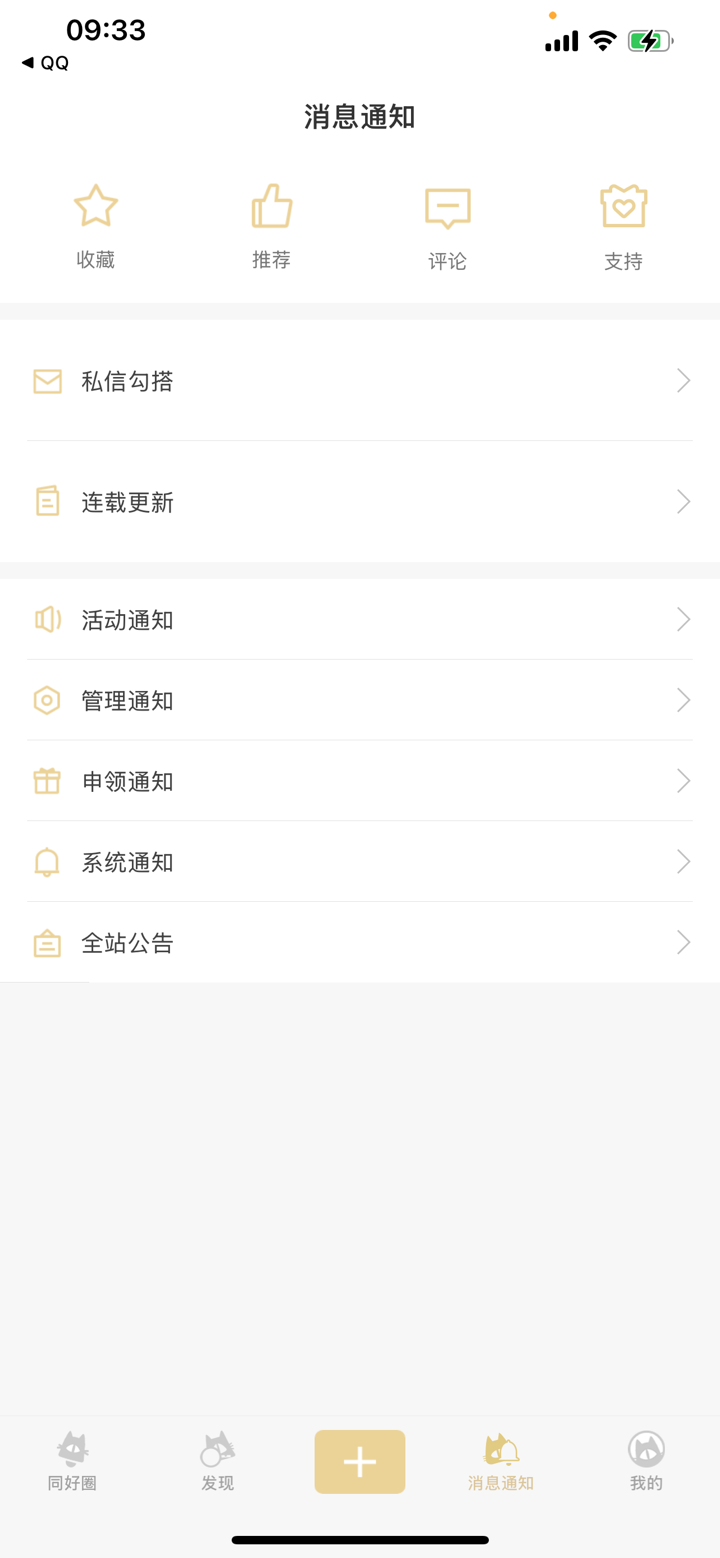Tap the battery status icon
720x1558 pixels.
pos(647,40)
